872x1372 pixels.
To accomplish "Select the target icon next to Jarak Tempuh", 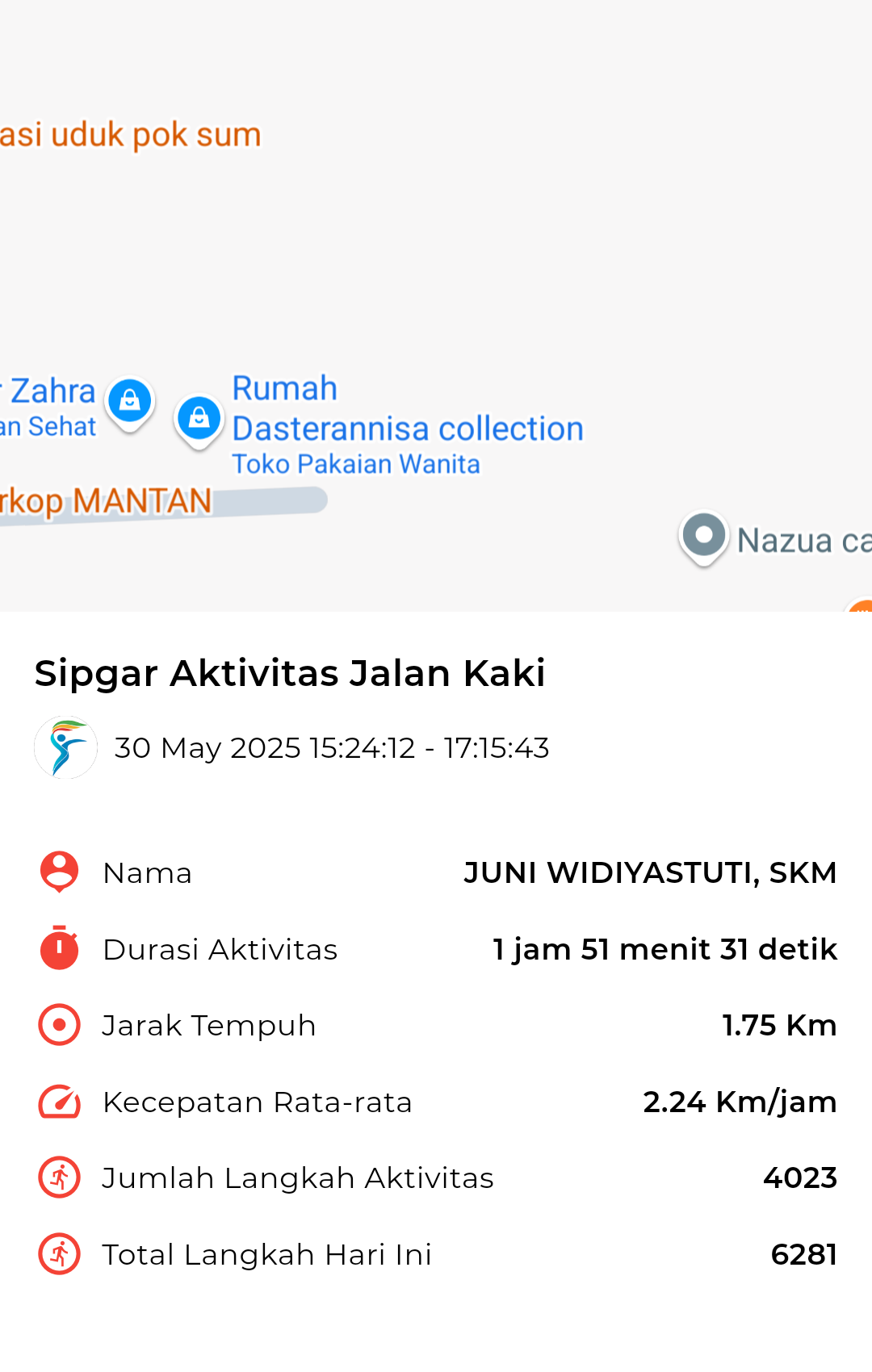I will [57, 1025].
